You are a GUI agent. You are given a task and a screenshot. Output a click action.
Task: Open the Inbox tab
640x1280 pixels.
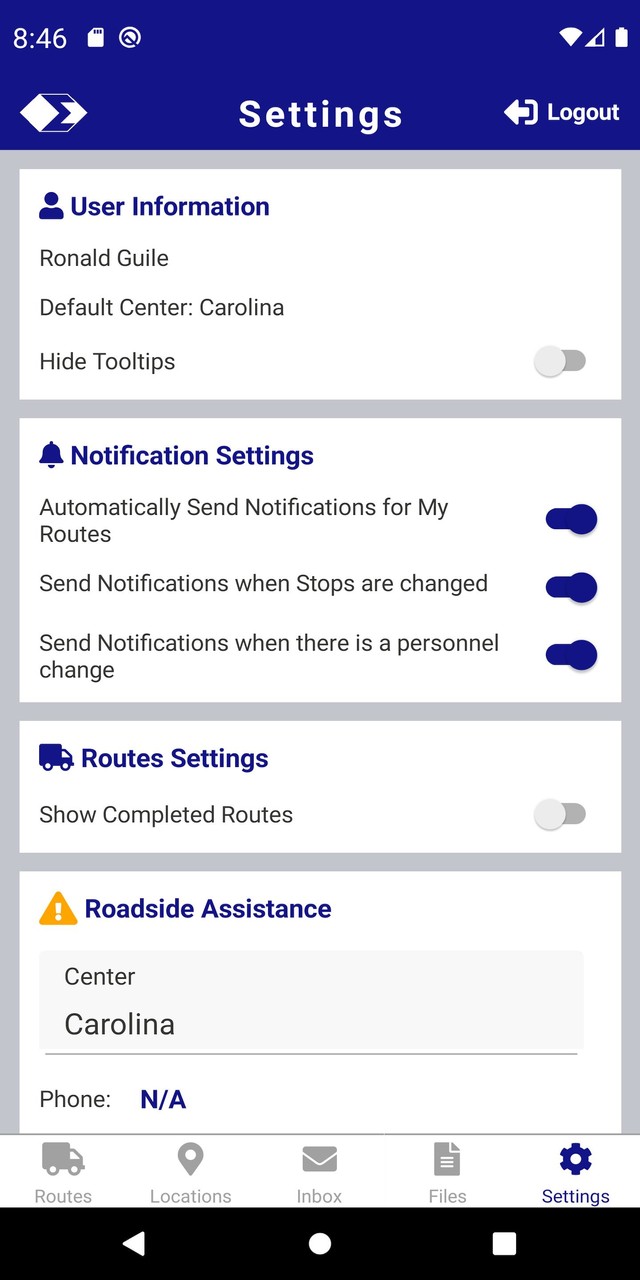coord(319,1173)
